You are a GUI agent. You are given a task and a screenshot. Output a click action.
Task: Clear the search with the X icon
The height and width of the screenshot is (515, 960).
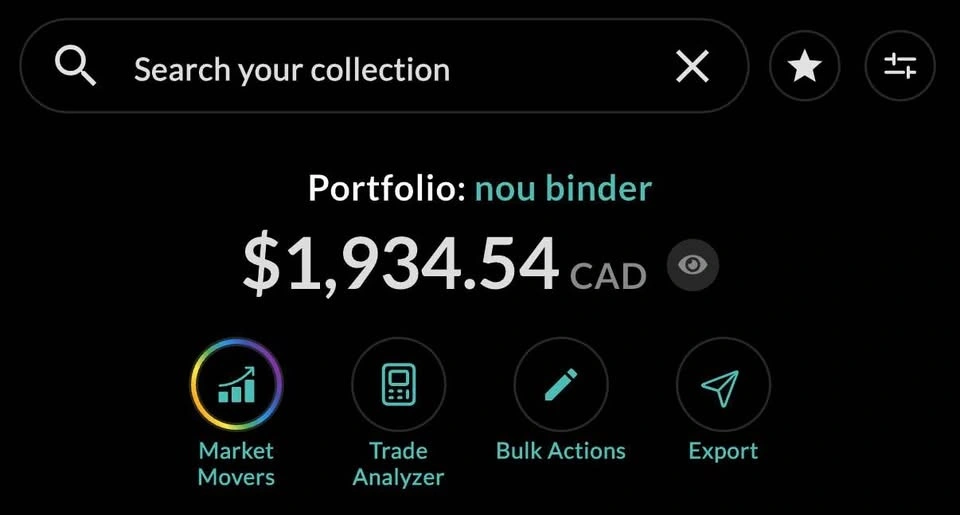coord(692,67)
